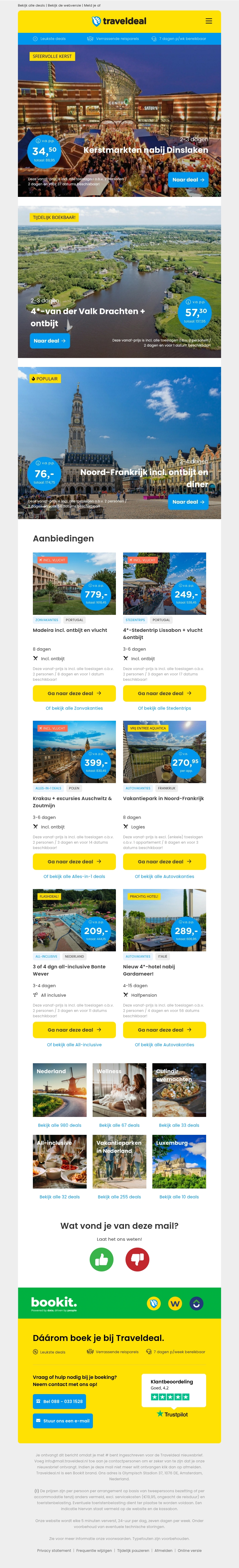View all Zonvakanties

[x=74, y=708]
